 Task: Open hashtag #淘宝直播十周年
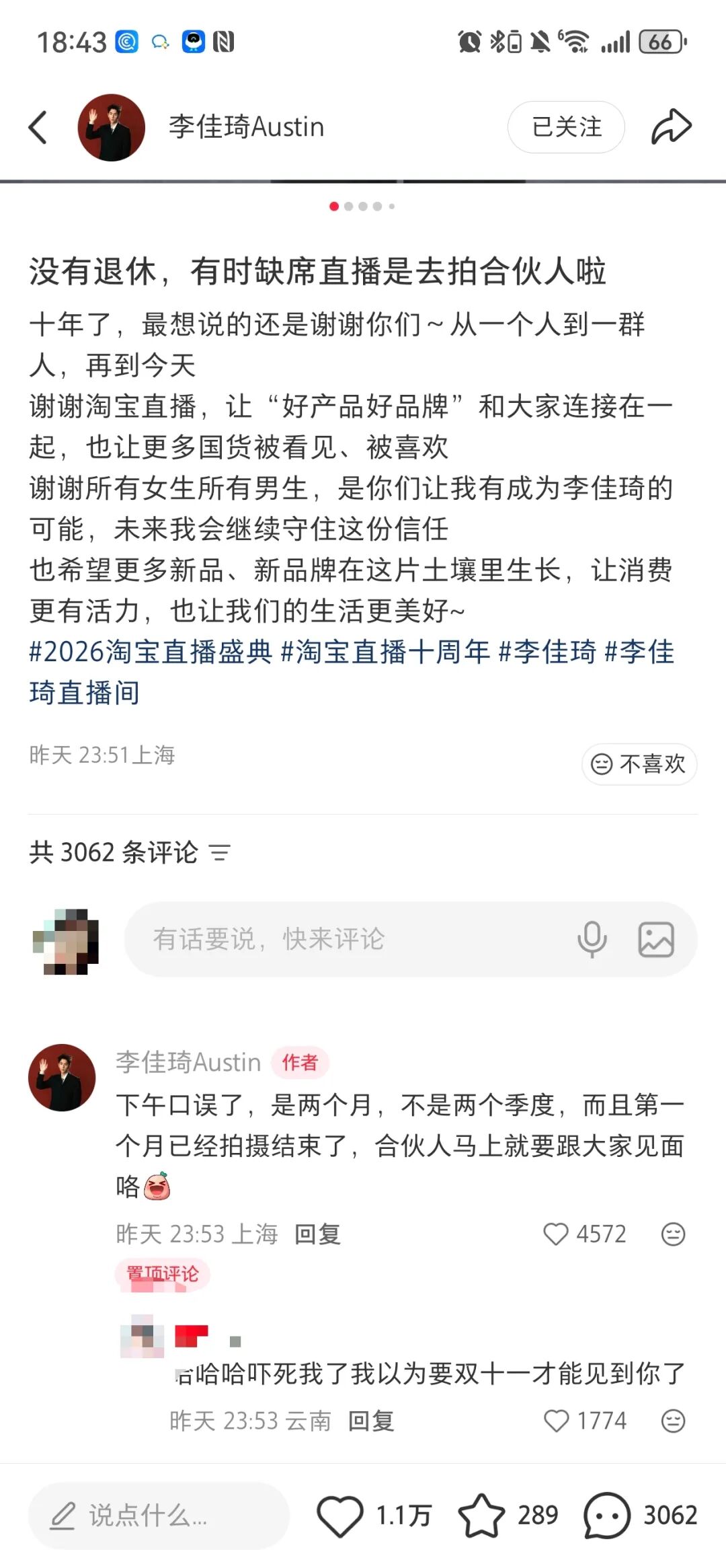385,652
